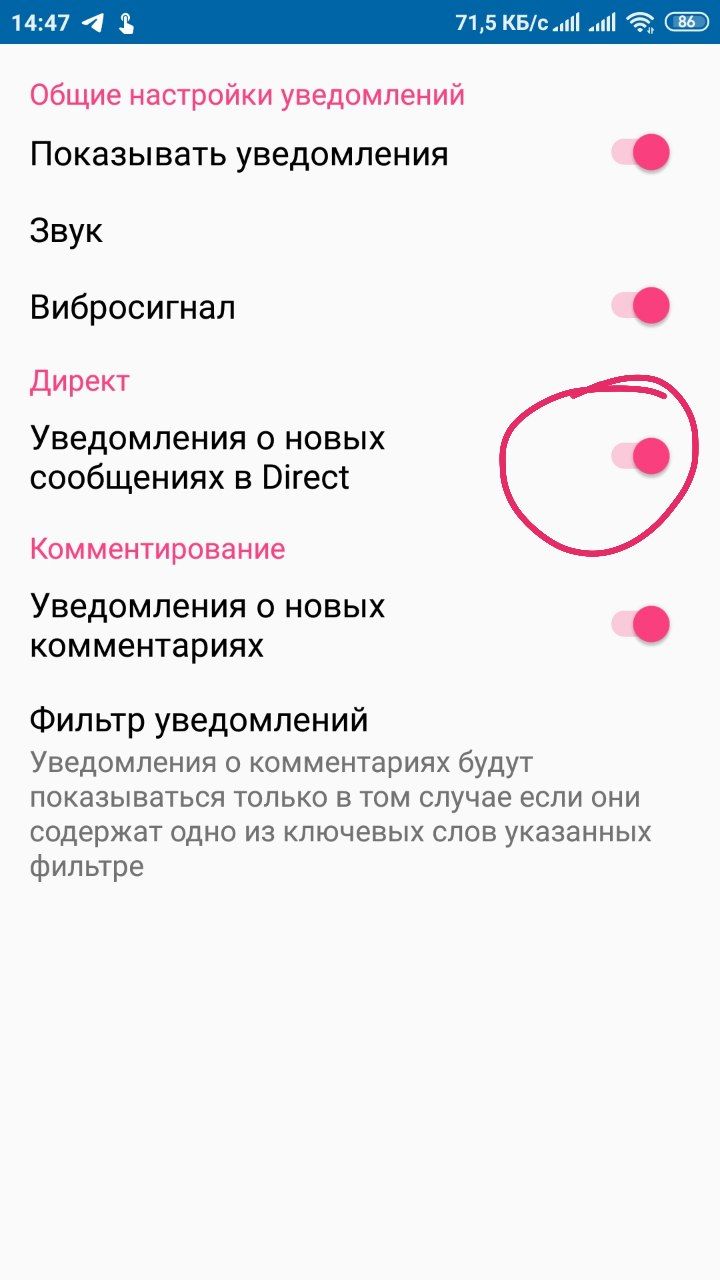Image resolution: width=720 pixels, height=1280 pixels.
Task: Open the Звук setting
Action: click(360, 231)
